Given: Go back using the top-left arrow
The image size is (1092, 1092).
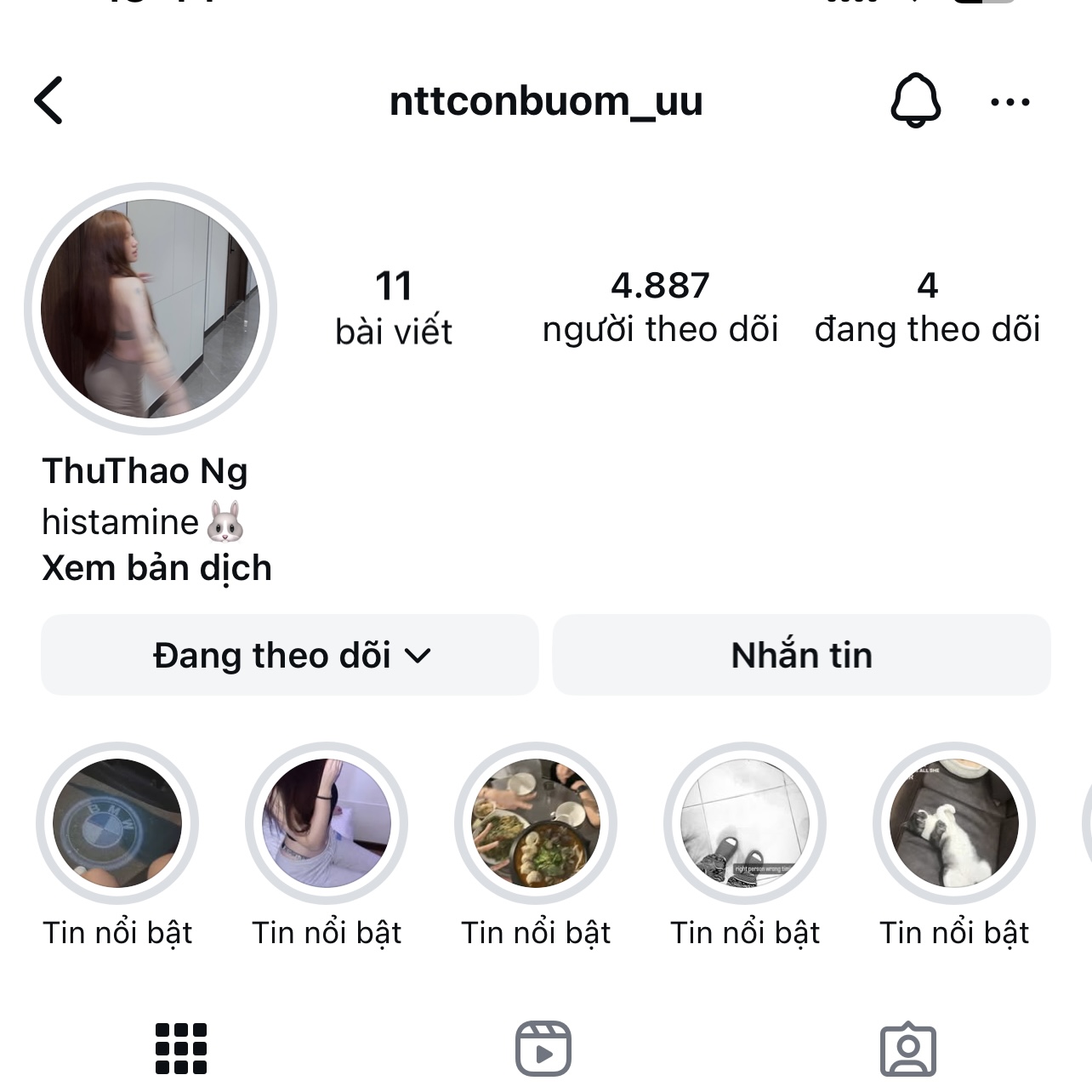Looking at the screenshot, I should [48, 100].
